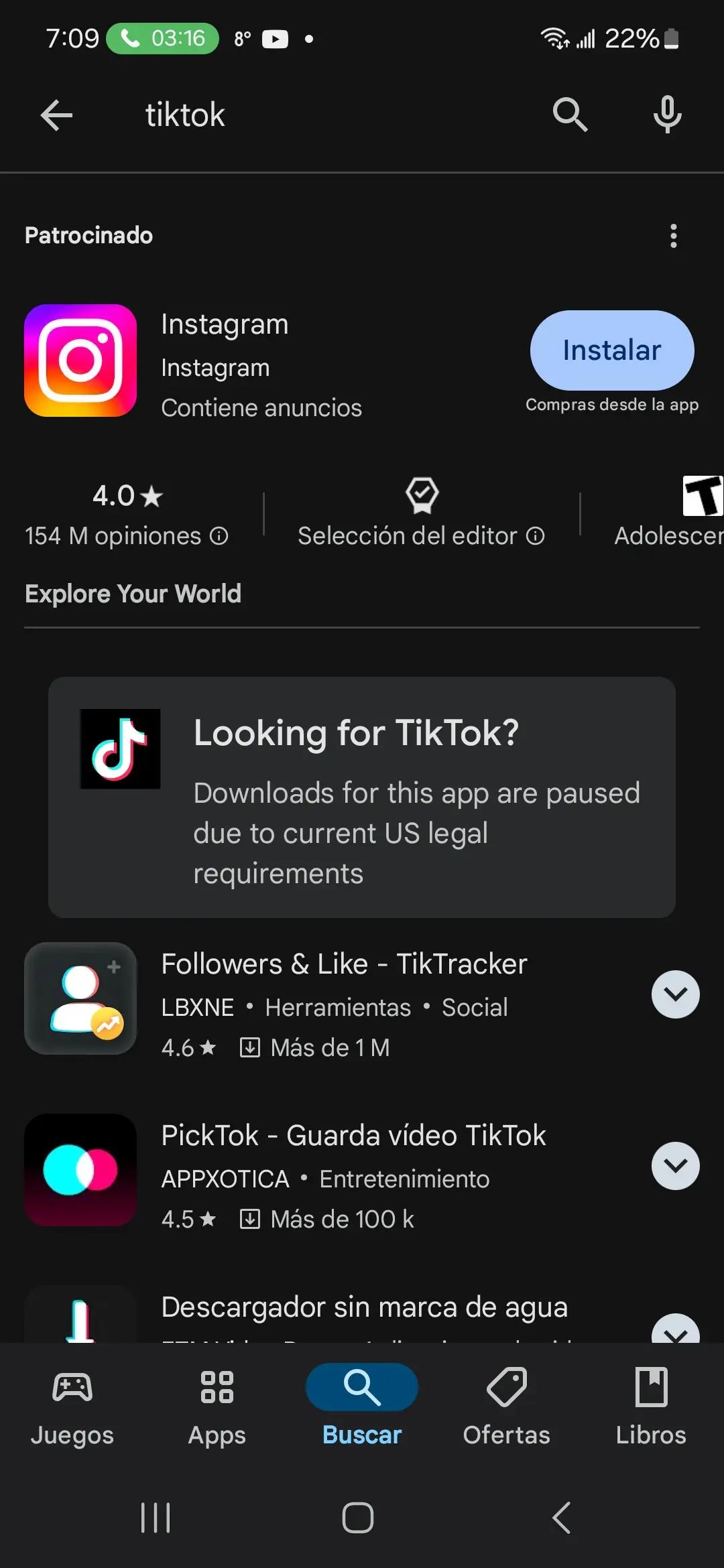The width and height of the screenshot is (724, 1568).
Task: Install the Instagram app
Action: (x=611, y=350)
